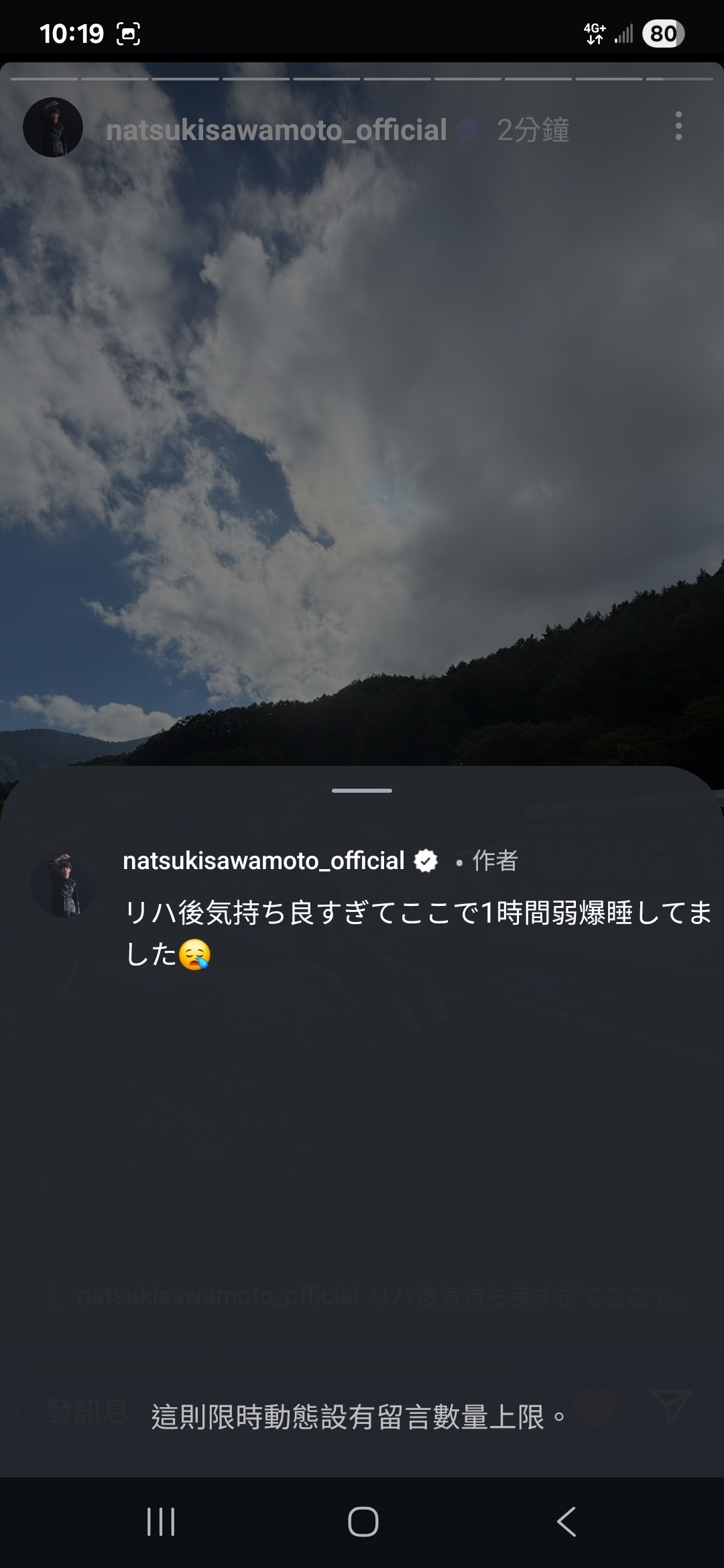Tap the story author's profile picture
The image size is (724, 1568).
tap(53, 127)
